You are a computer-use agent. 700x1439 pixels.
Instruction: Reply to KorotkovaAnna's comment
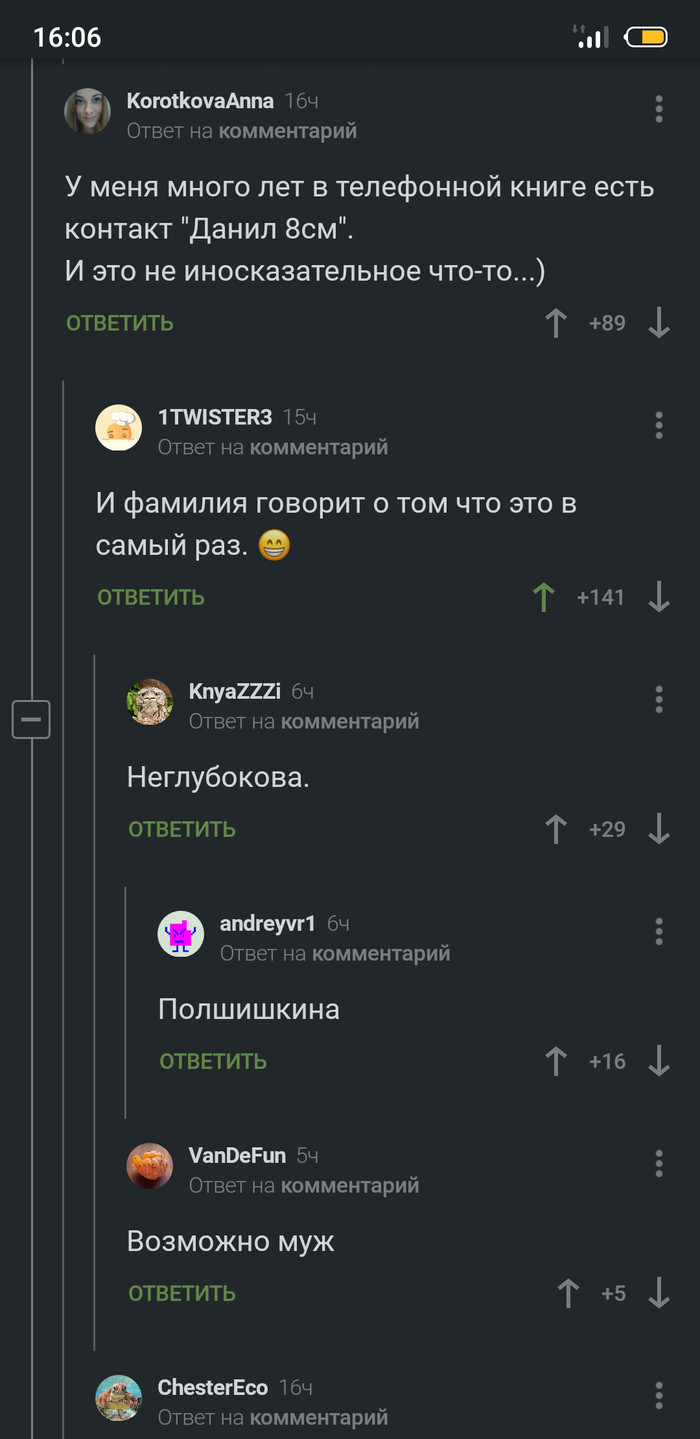pyautogui.click(x=120, y=323)
